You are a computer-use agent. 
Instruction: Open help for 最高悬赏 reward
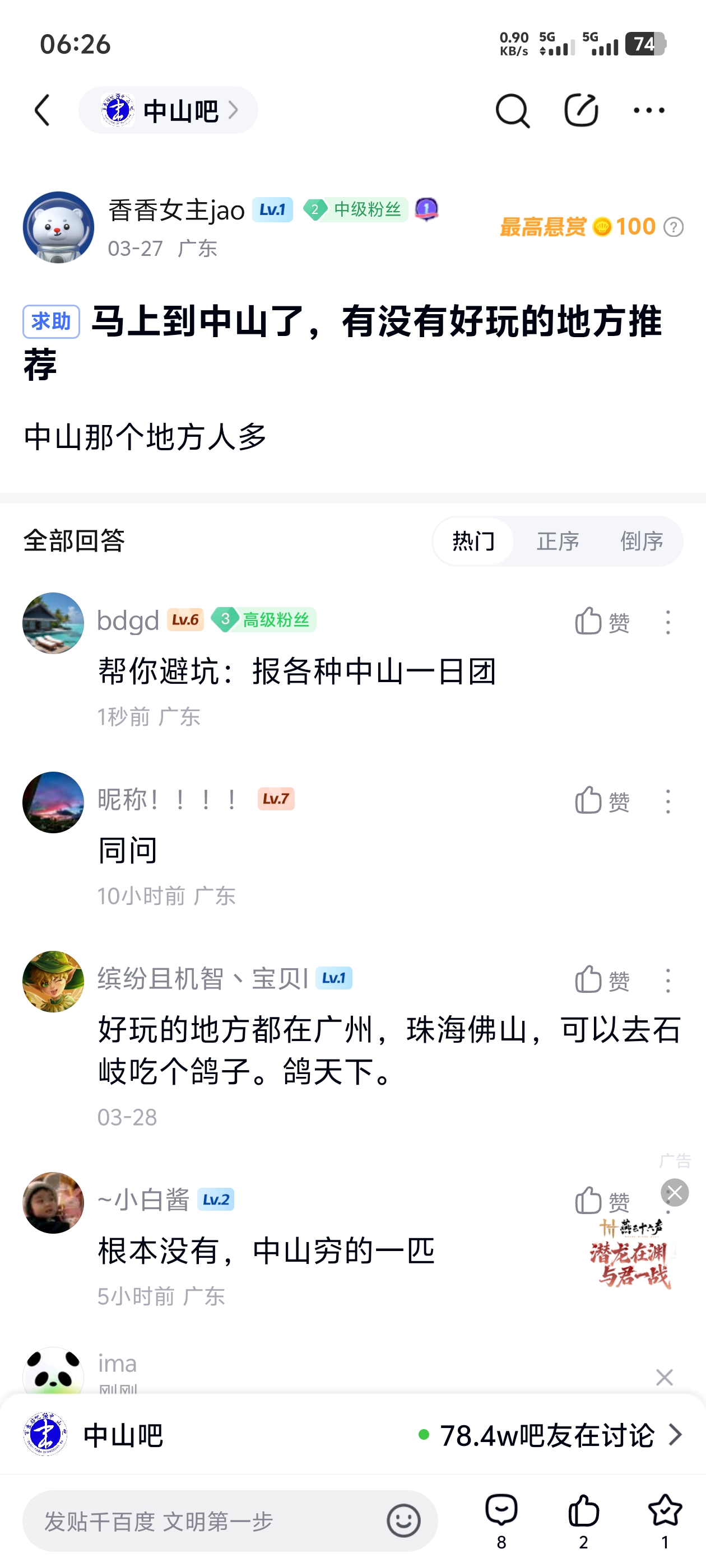[x=673, y=227]
